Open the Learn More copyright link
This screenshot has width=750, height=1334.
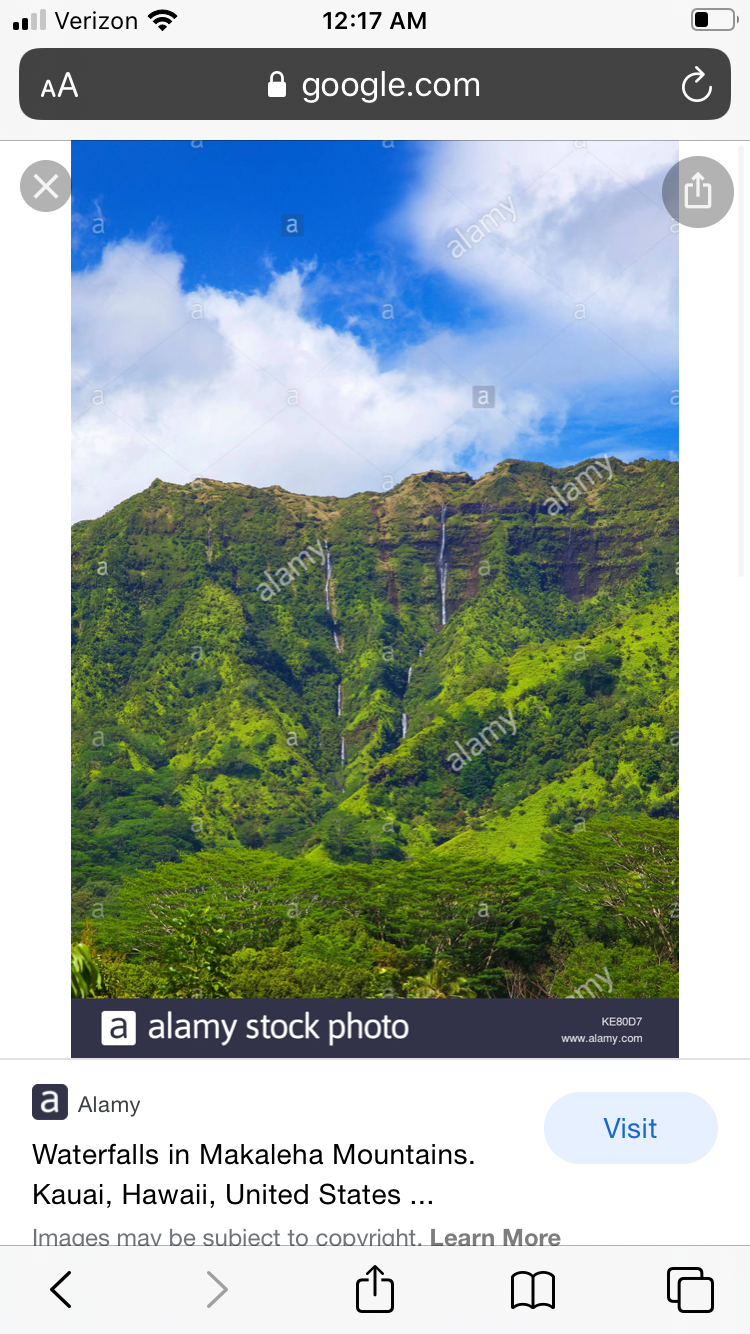coord(495,1237)
